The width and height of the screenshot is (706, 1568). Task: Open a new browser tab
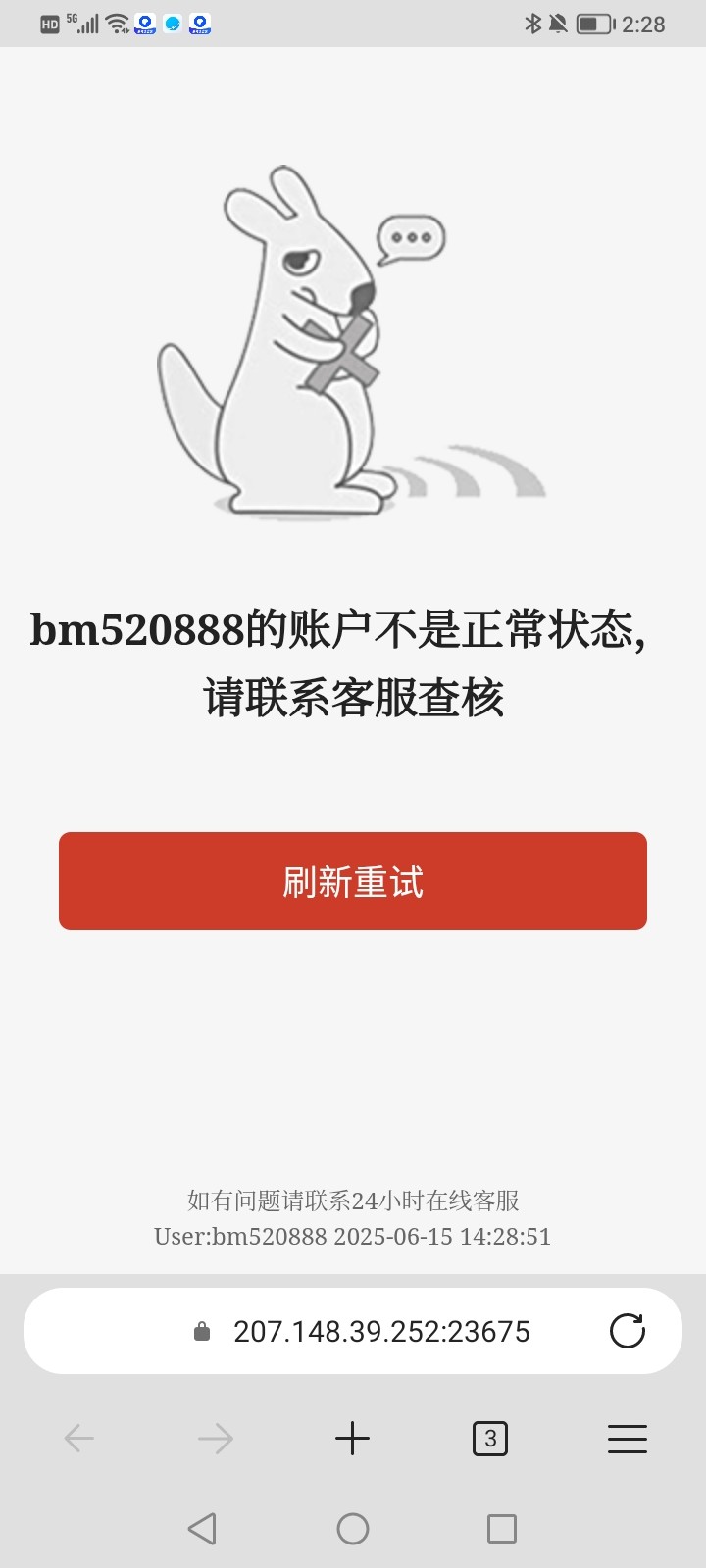click(352, 1439)
